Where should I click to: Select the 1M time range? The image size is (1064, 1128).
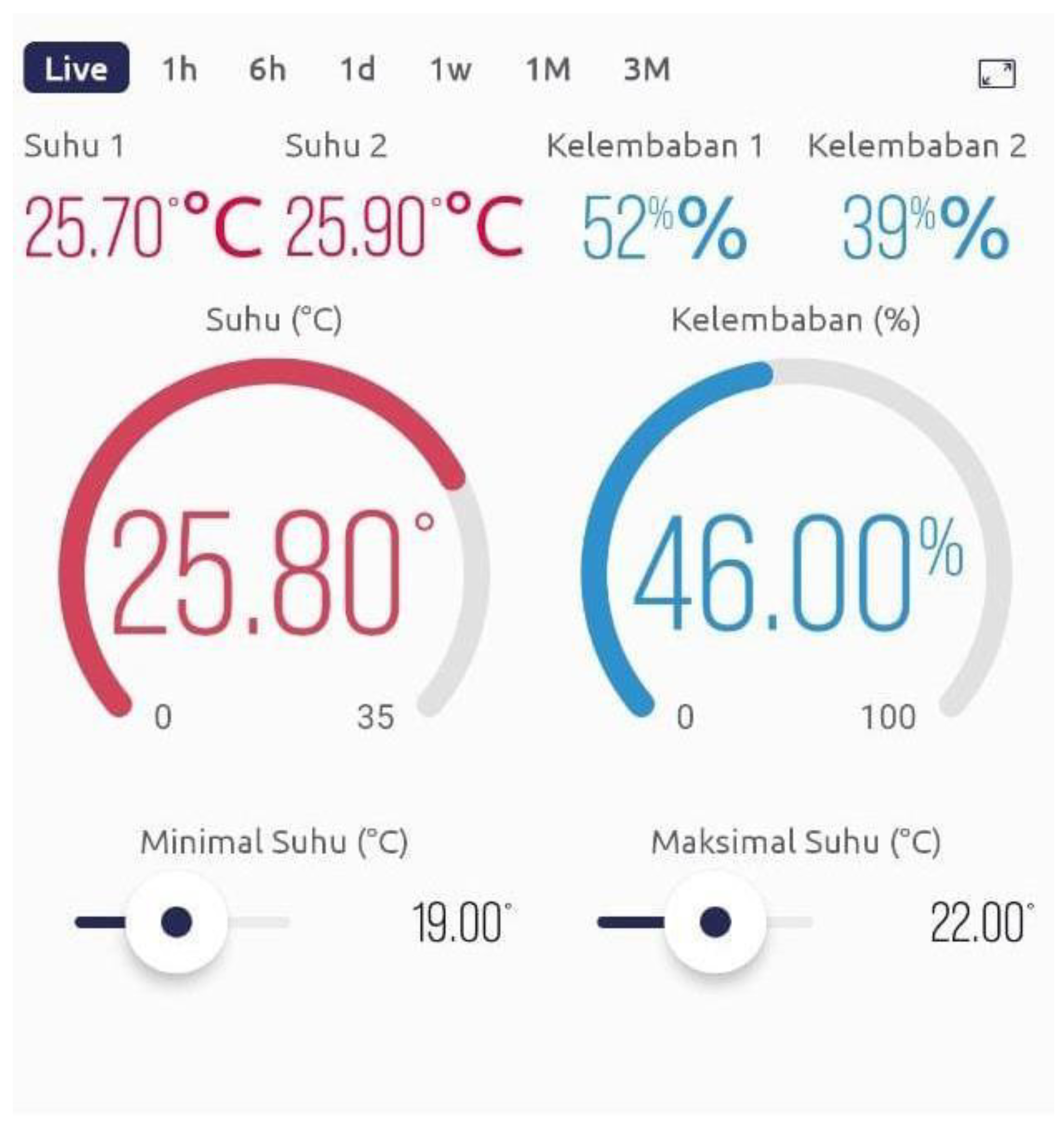(548, 69)
